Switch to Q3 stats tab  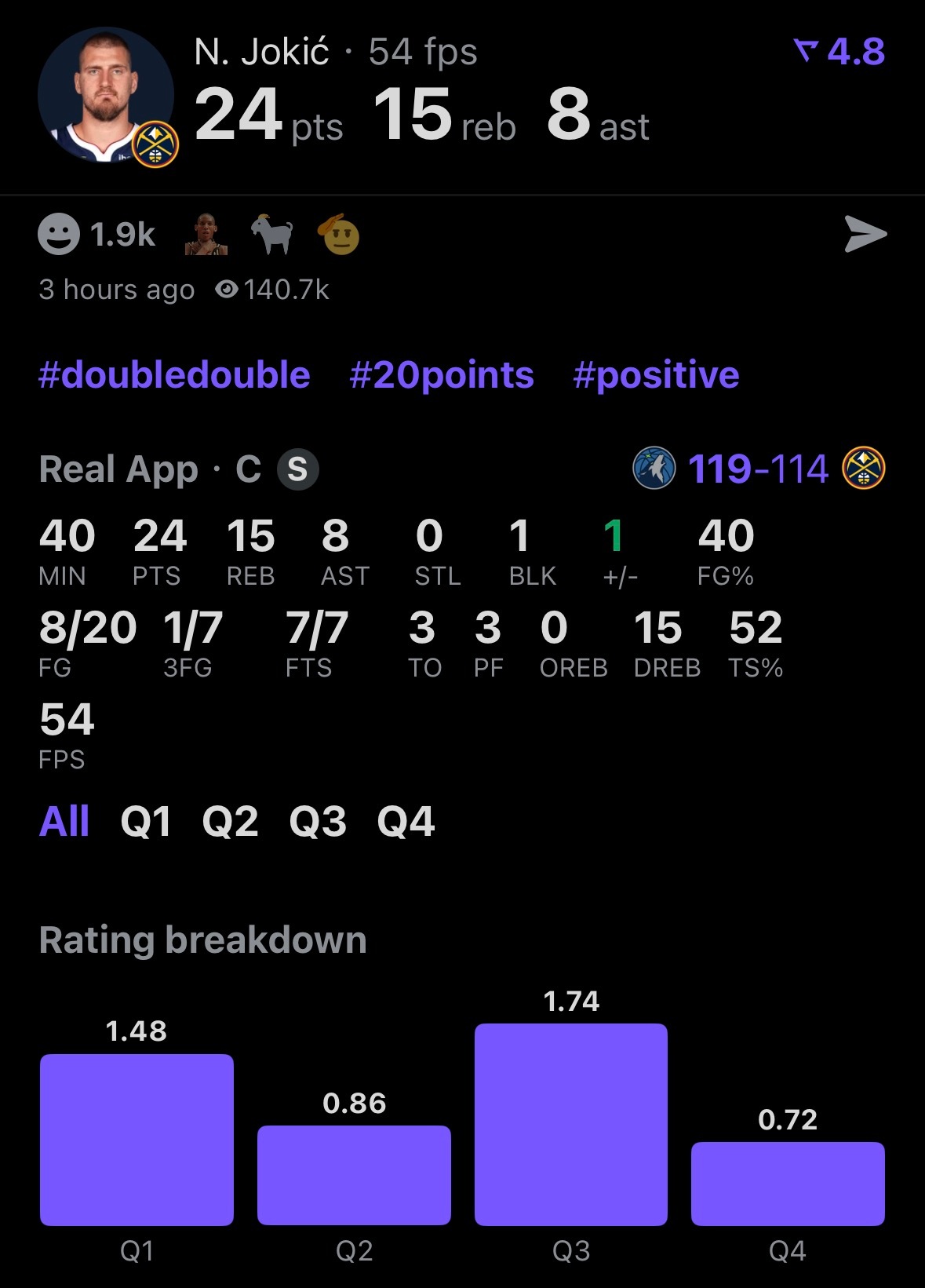click(x=318, y=822)
